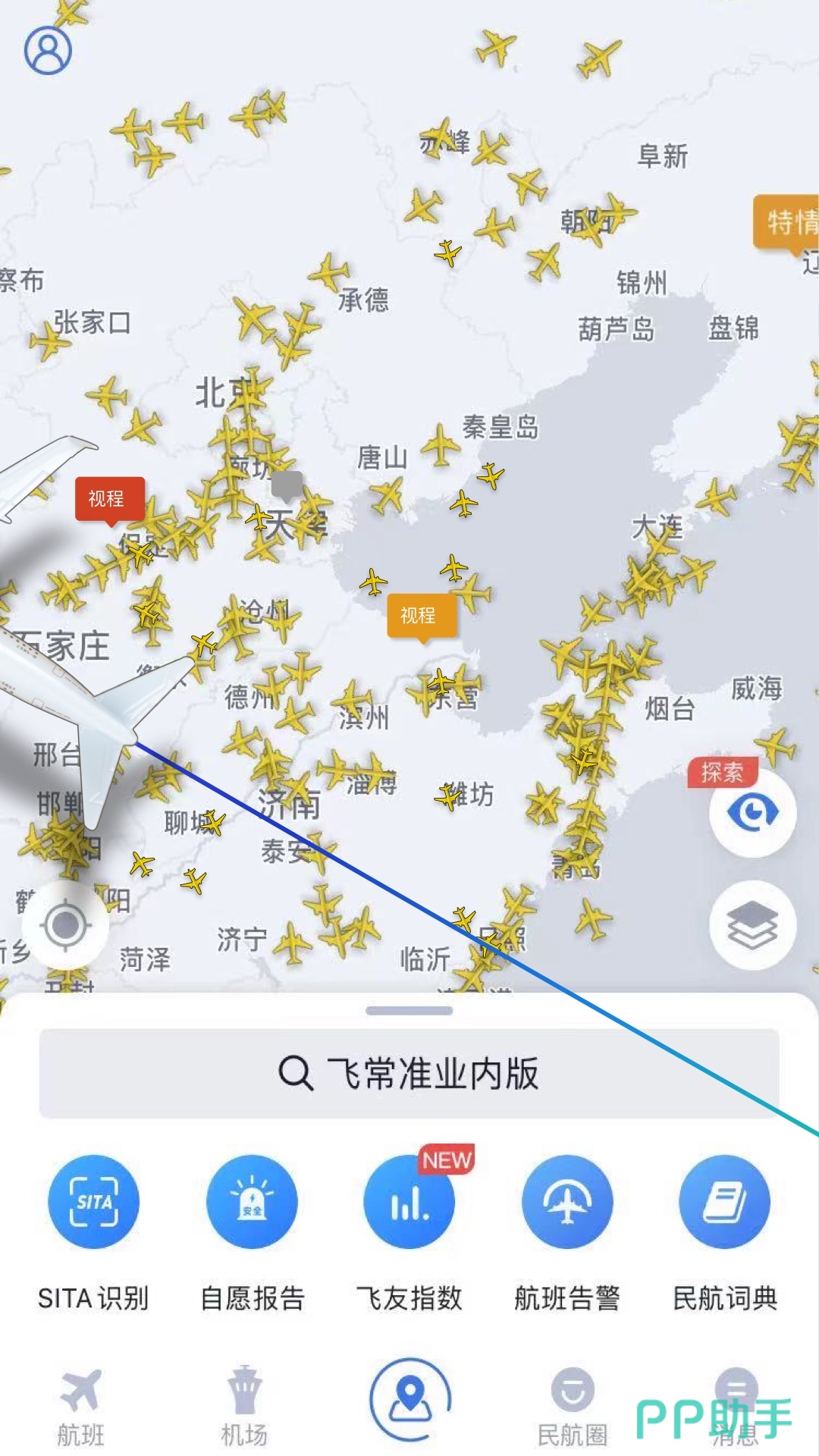Screen dimensions: 819x1456
Task: Switch to the 航班 tab
Action: click(x=81, y=1407)
